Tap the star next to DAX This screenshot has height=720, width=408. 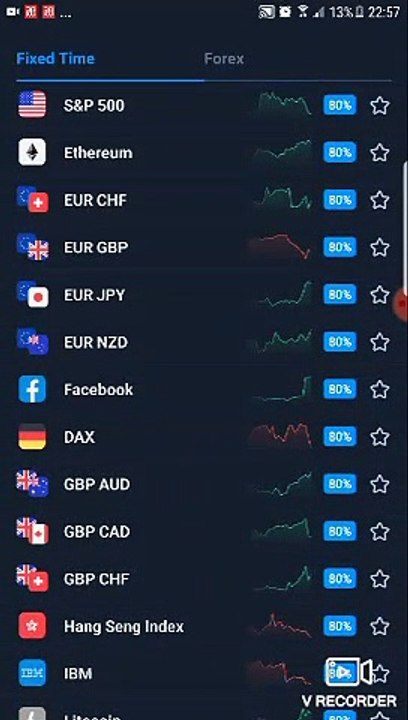click(380, 437)
